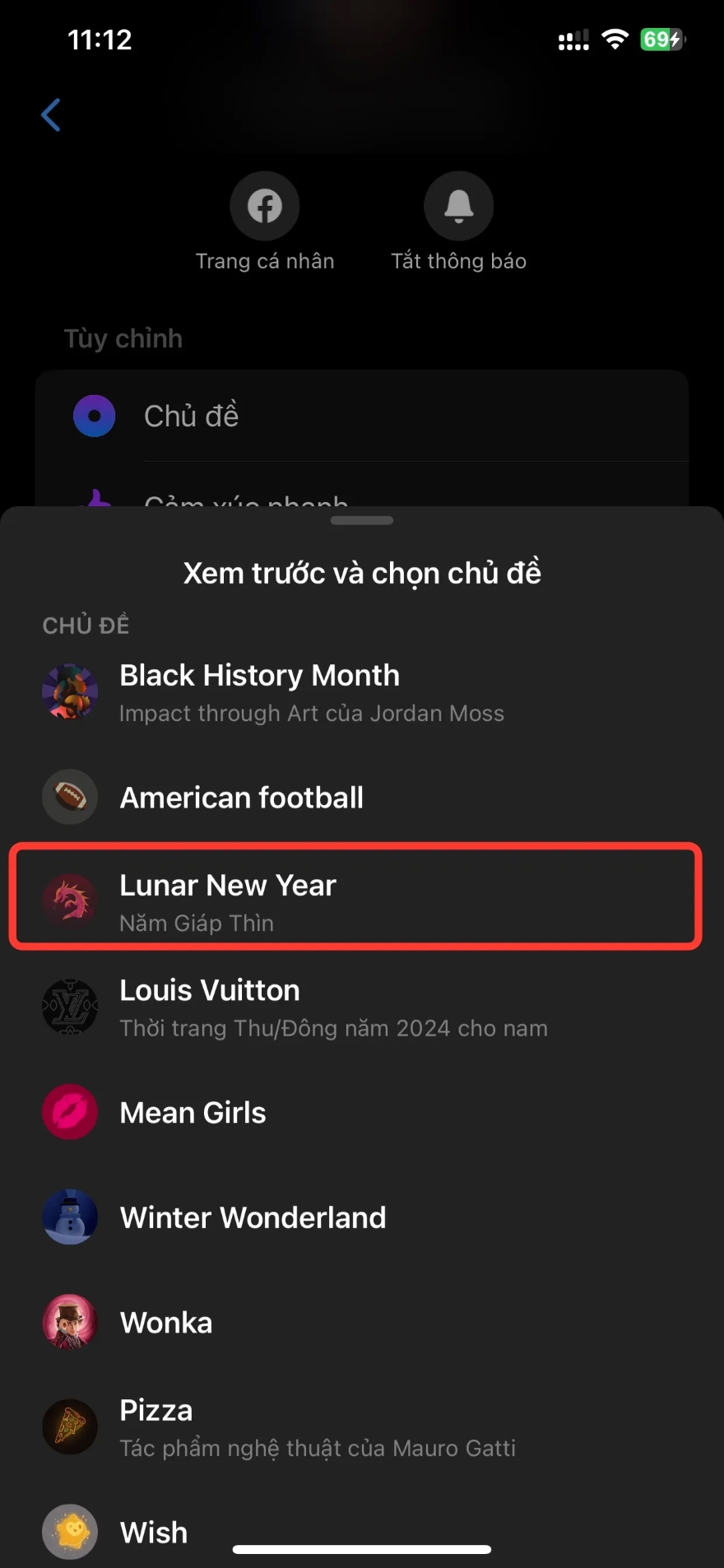Select the gradient color circle next to Chủ đề

pos(94,416)
